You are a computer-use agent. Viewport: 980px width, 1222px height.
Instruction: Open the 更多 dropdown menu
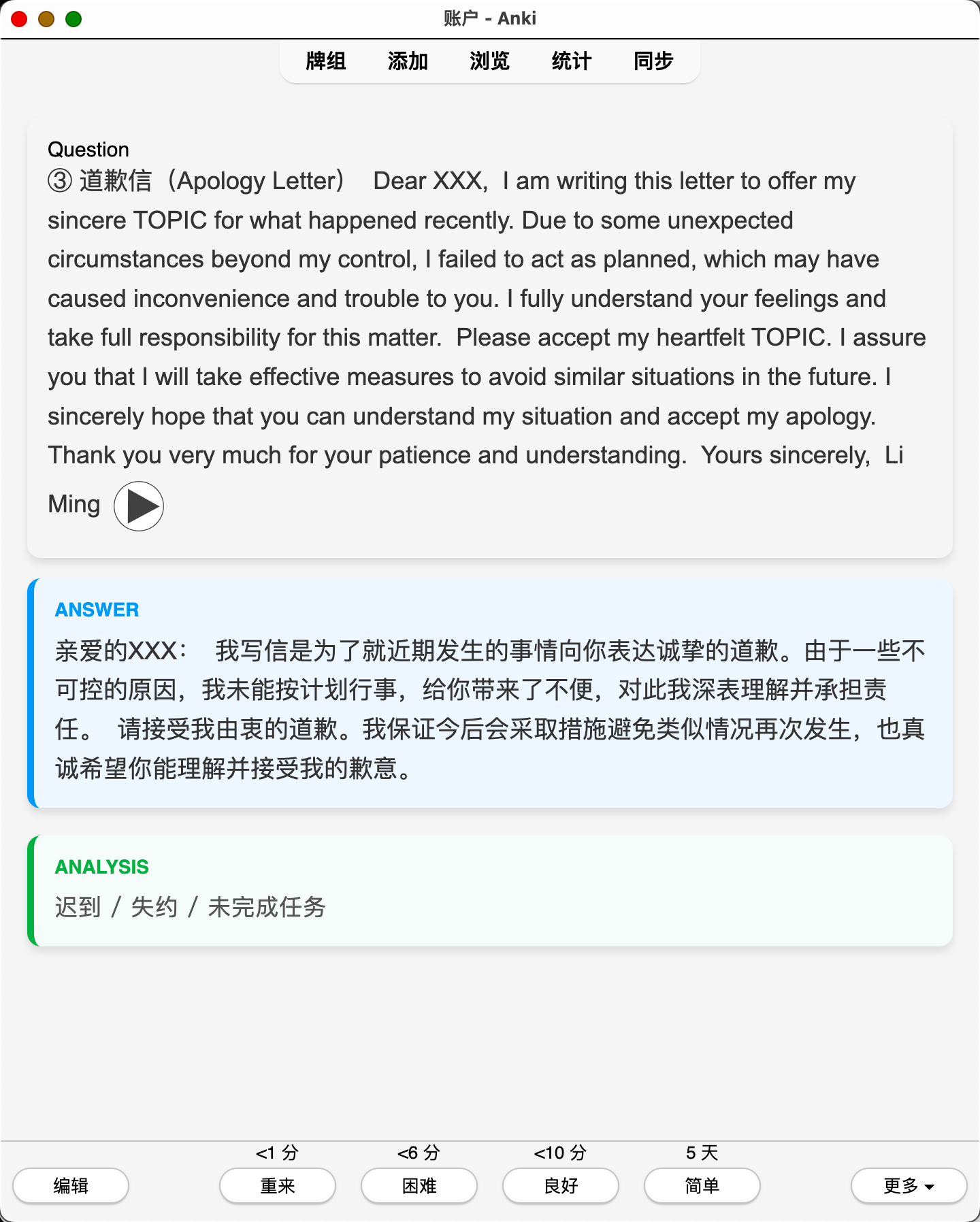pyautogui.click(x=909, y=1186)
